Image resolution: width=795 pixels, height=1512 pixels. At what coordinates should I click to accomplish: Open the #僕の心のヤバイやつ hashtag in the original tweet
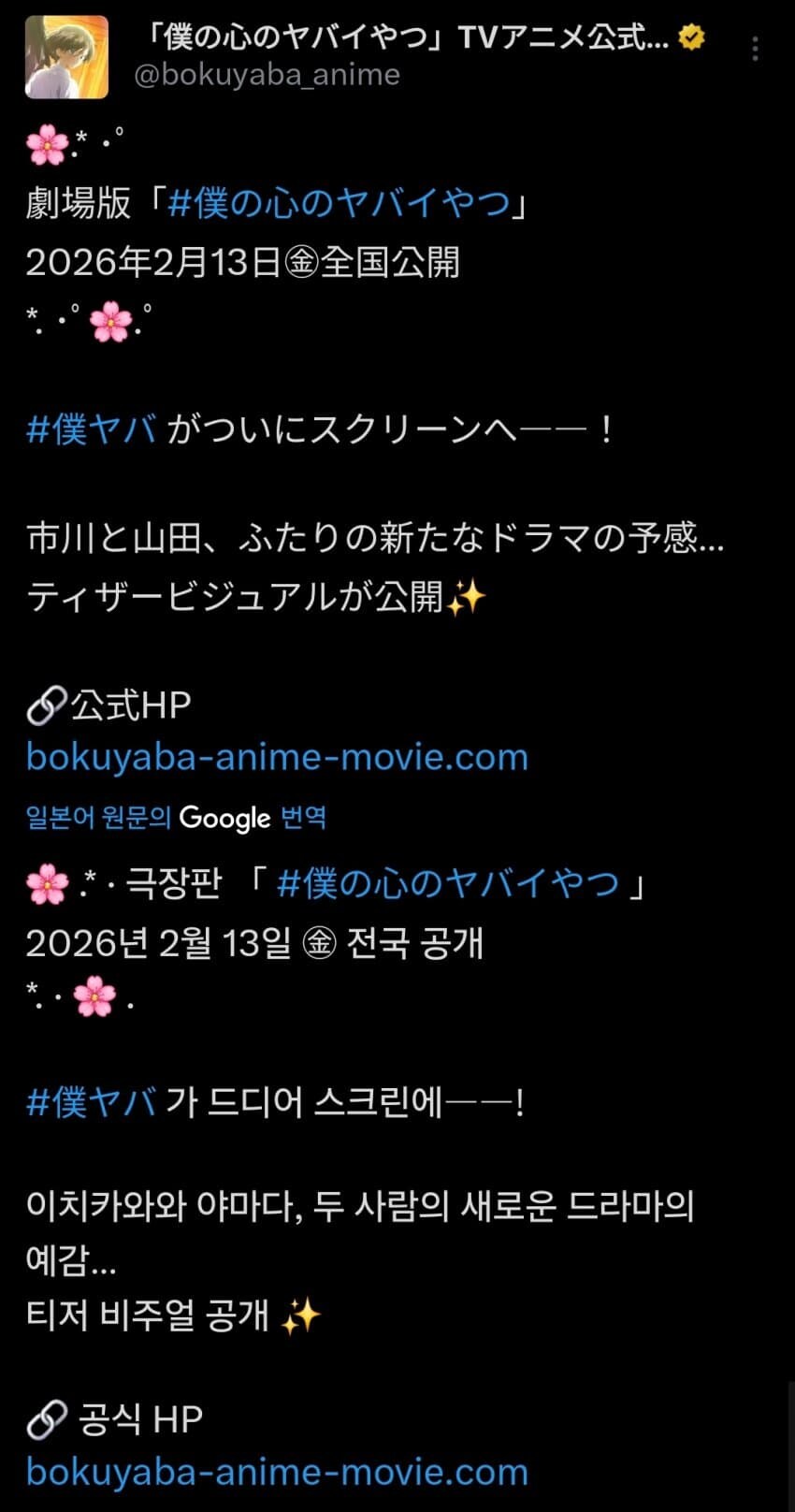point(339,203)
